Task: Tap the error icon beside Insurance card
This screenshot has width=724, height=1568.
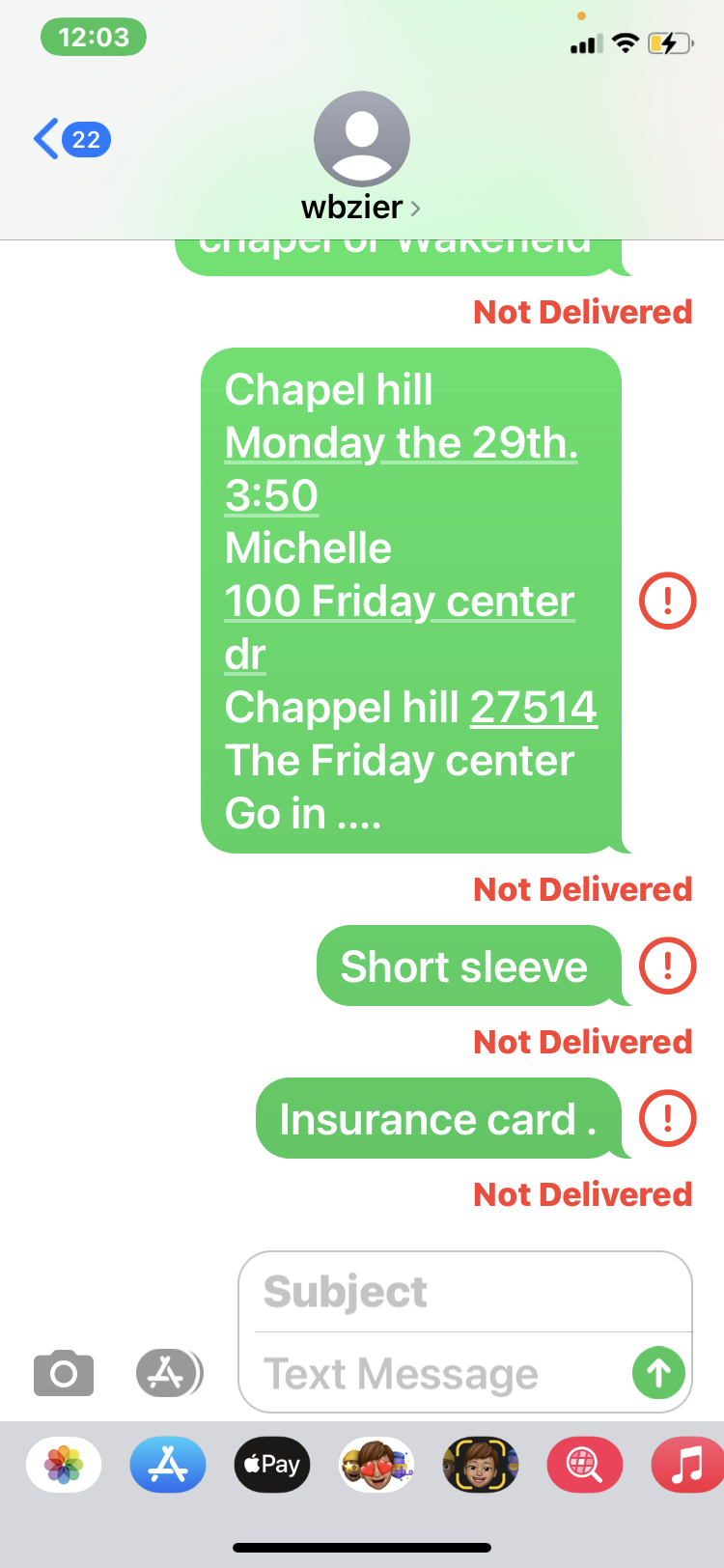Action: 668,1118
